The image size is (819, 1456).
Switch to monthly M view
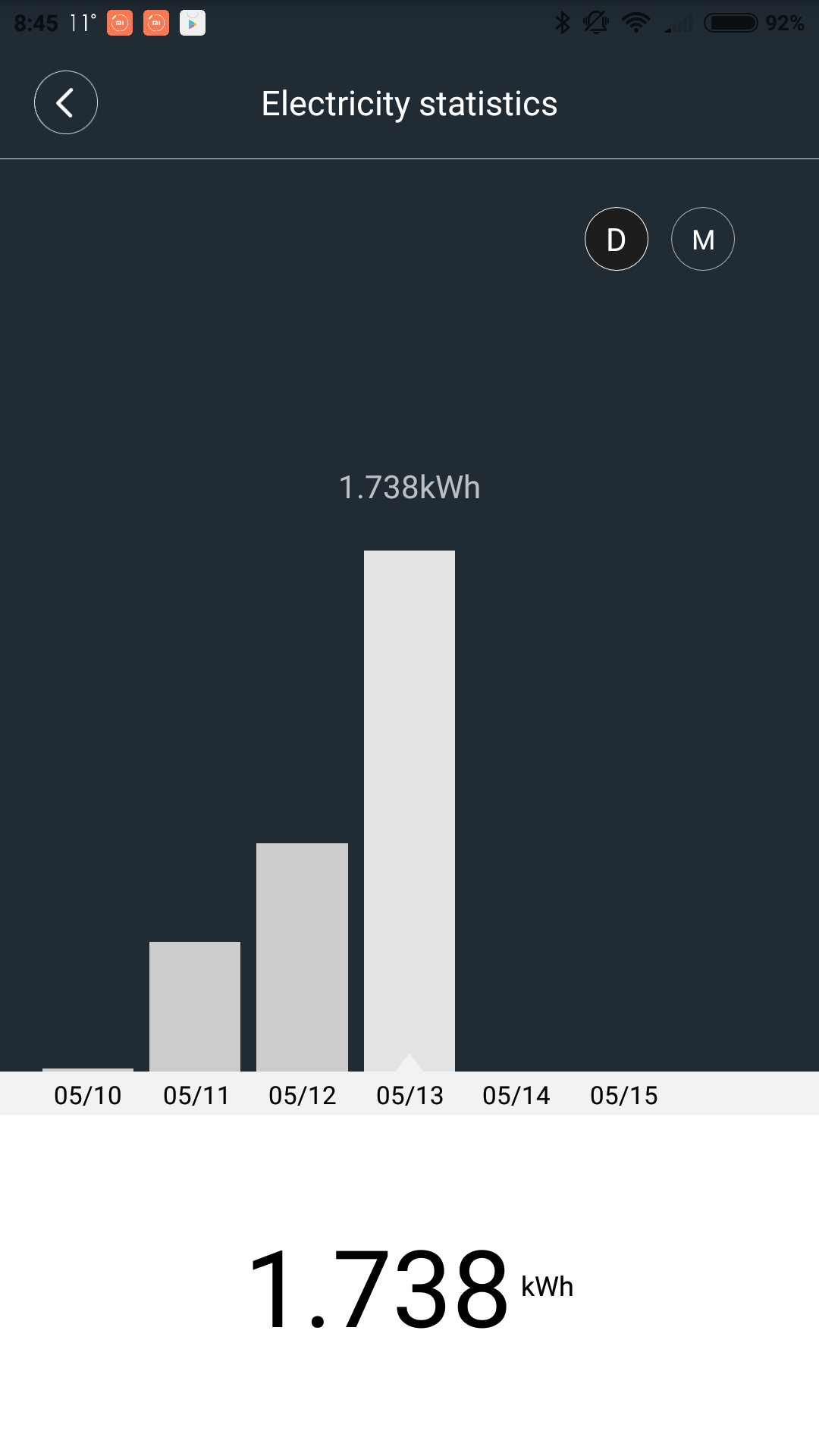point(703,239)
